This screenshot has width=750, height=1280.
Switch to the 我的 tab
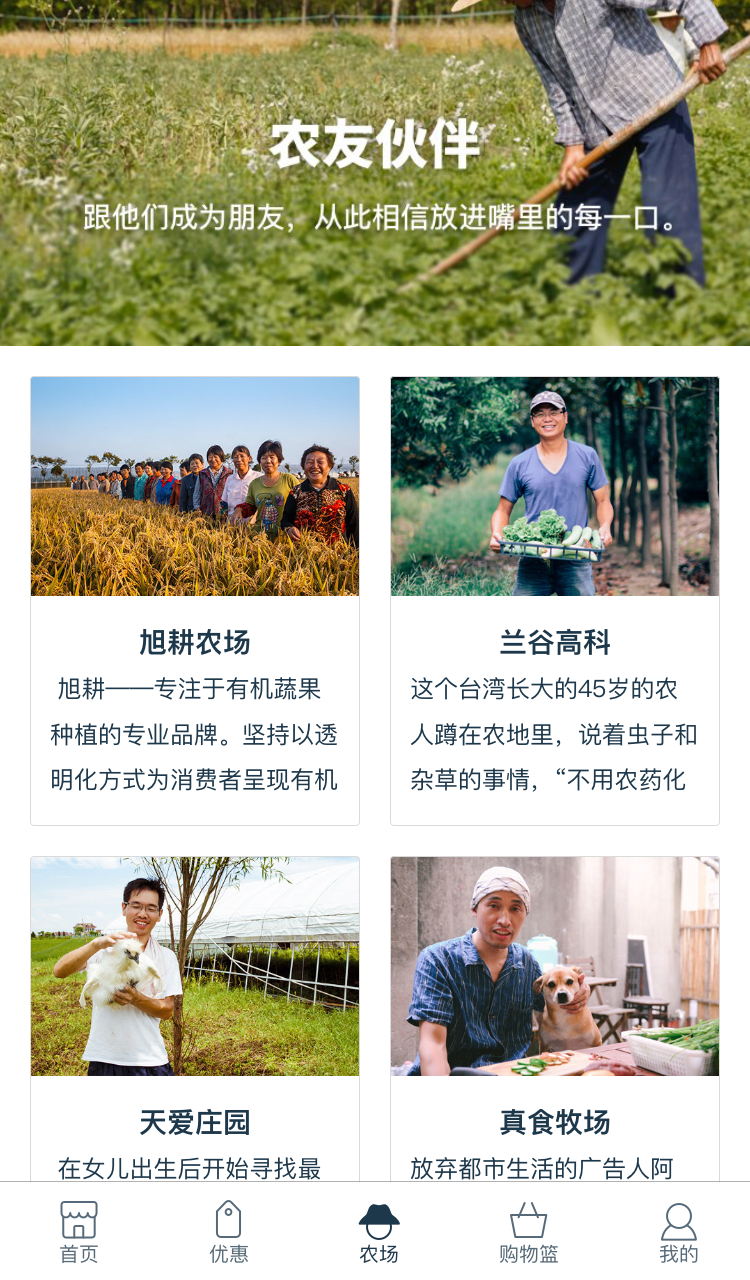click(678, 1233)
